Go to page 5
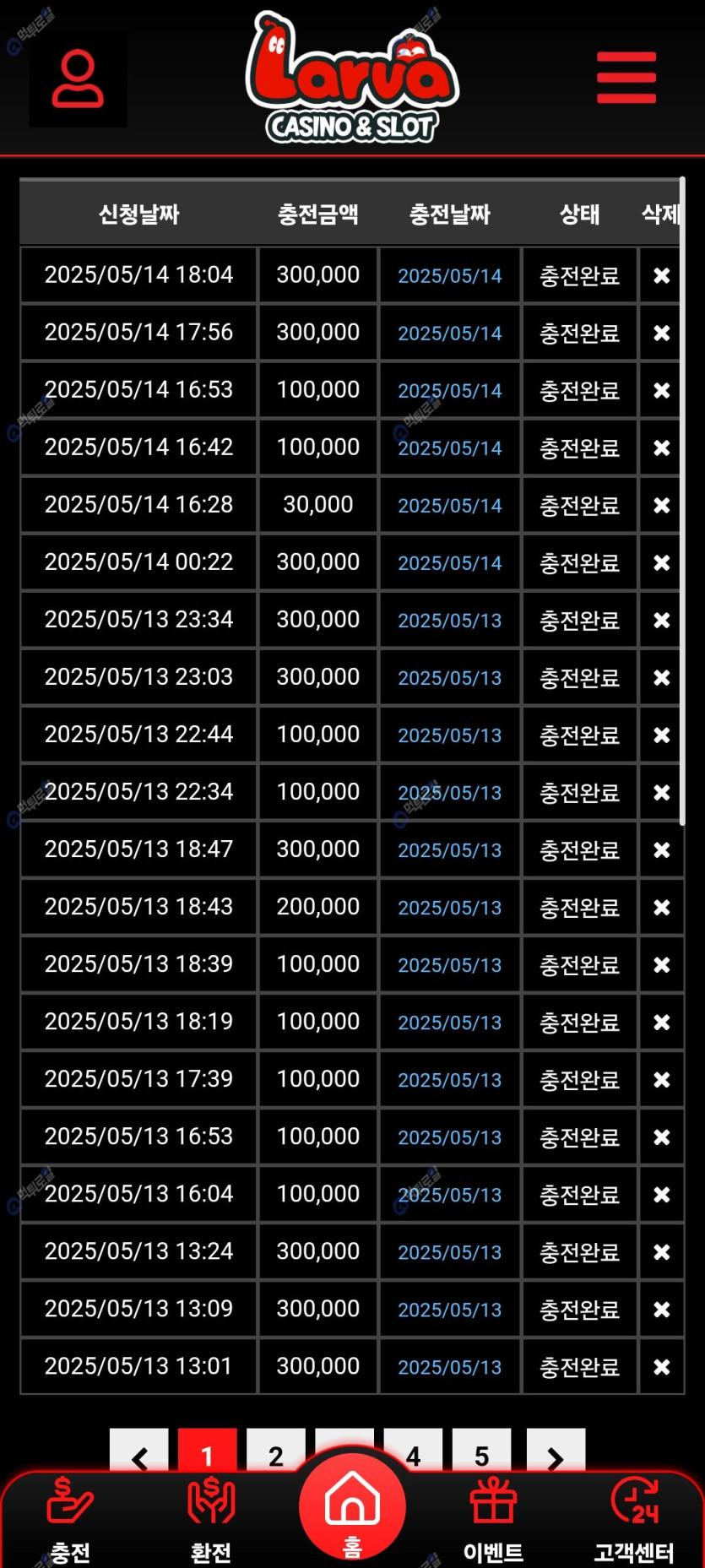This screenshot has height=1568, width=705. 481,1452
